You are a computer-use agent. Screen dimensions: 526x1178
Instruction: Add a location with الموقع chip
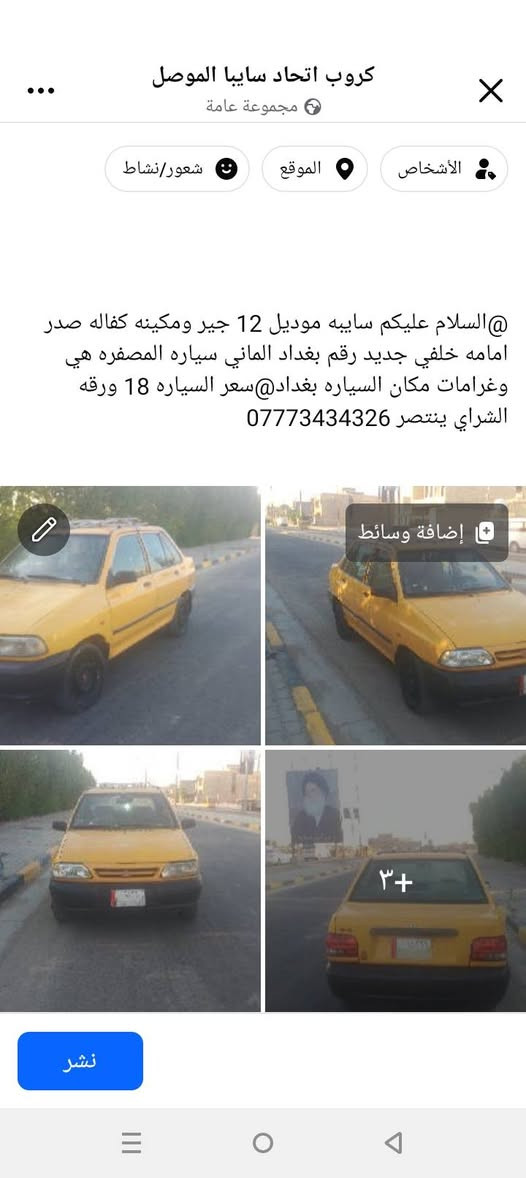tap(314, 169)
